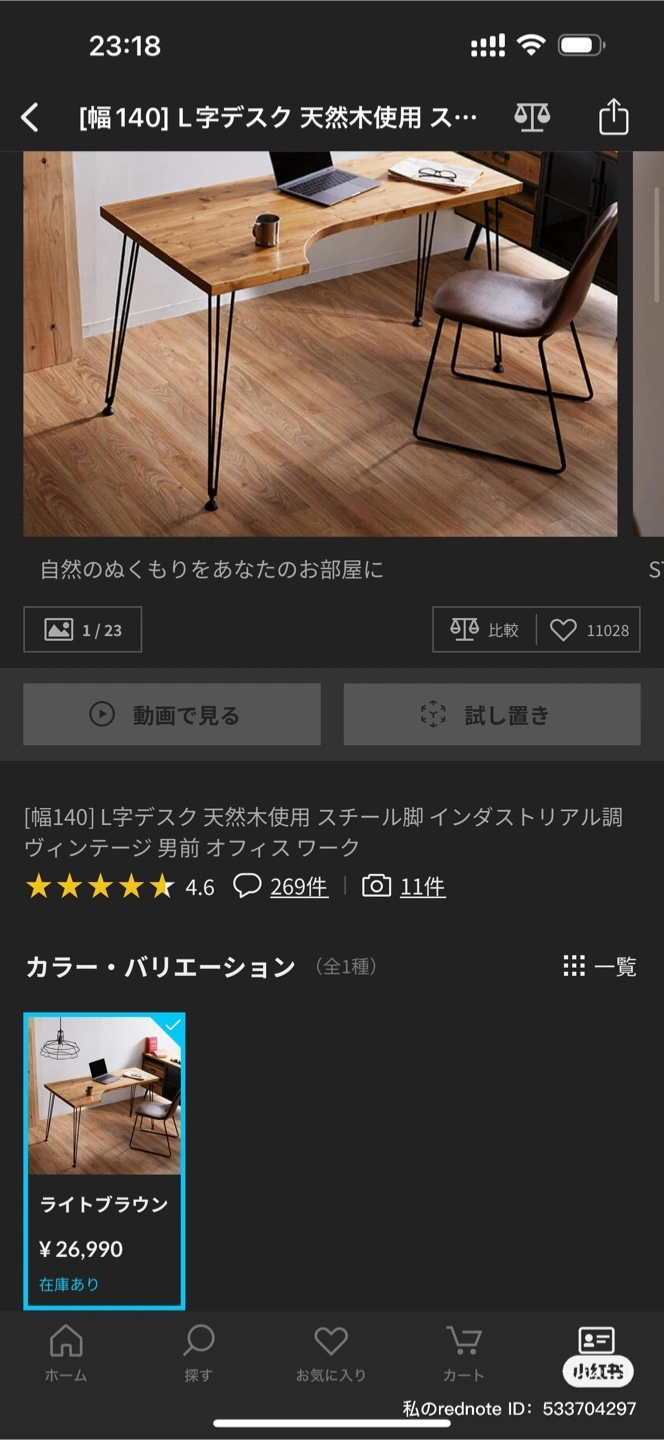Open the お気に入り favorites tab
This screenshot has height=1440, width=664.
(331, 1354)
